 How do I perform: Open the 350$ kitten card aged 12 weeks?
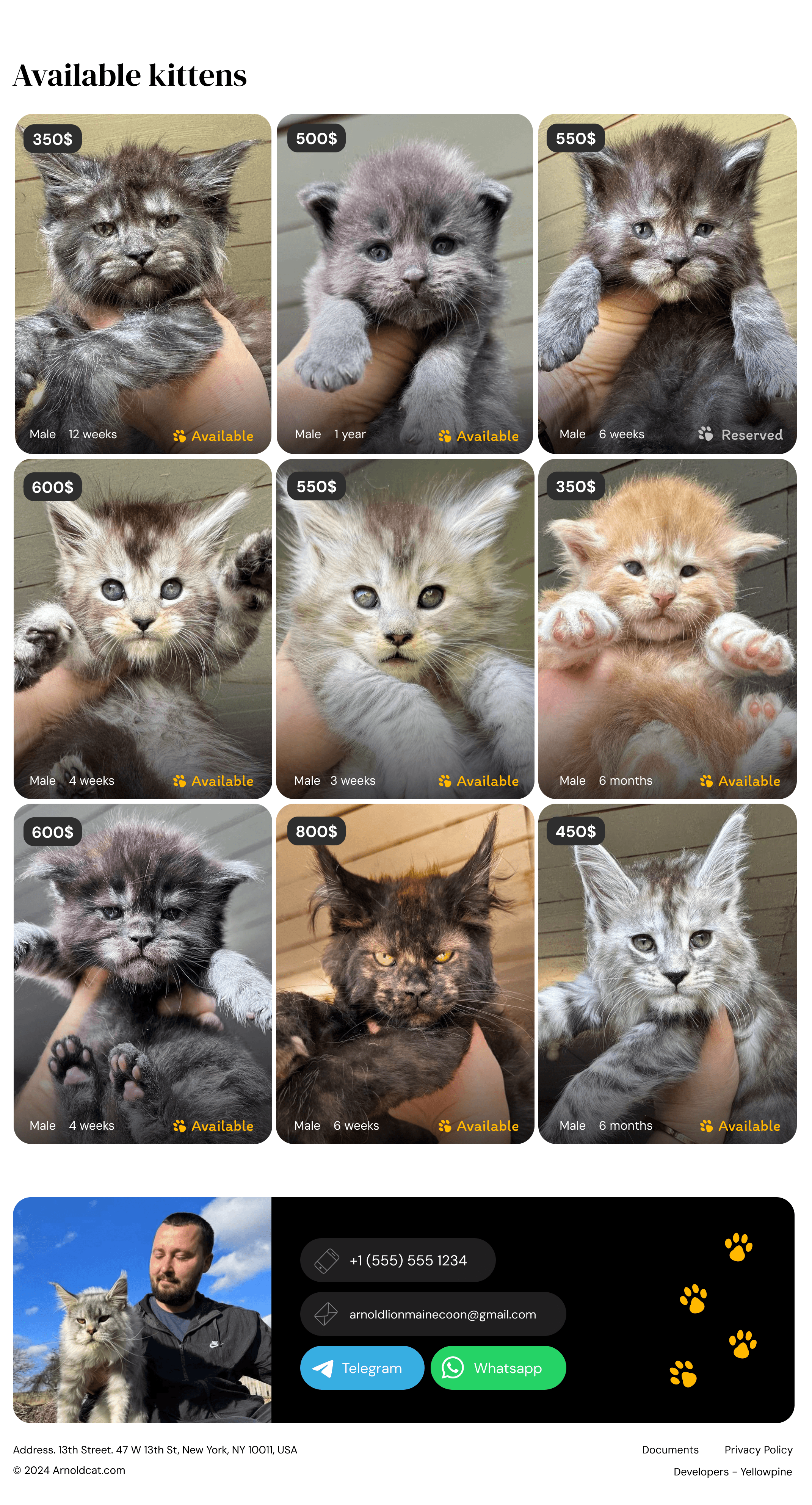(143, 283)
